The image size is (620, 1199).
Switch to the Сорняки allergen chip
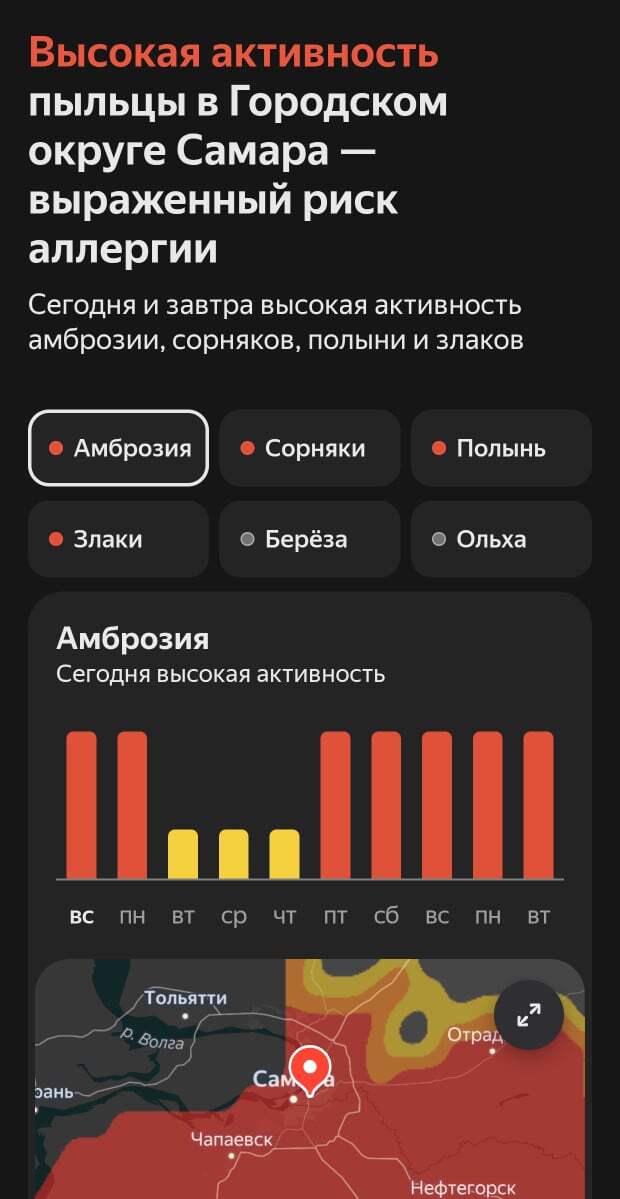click(x=310, y=448)
